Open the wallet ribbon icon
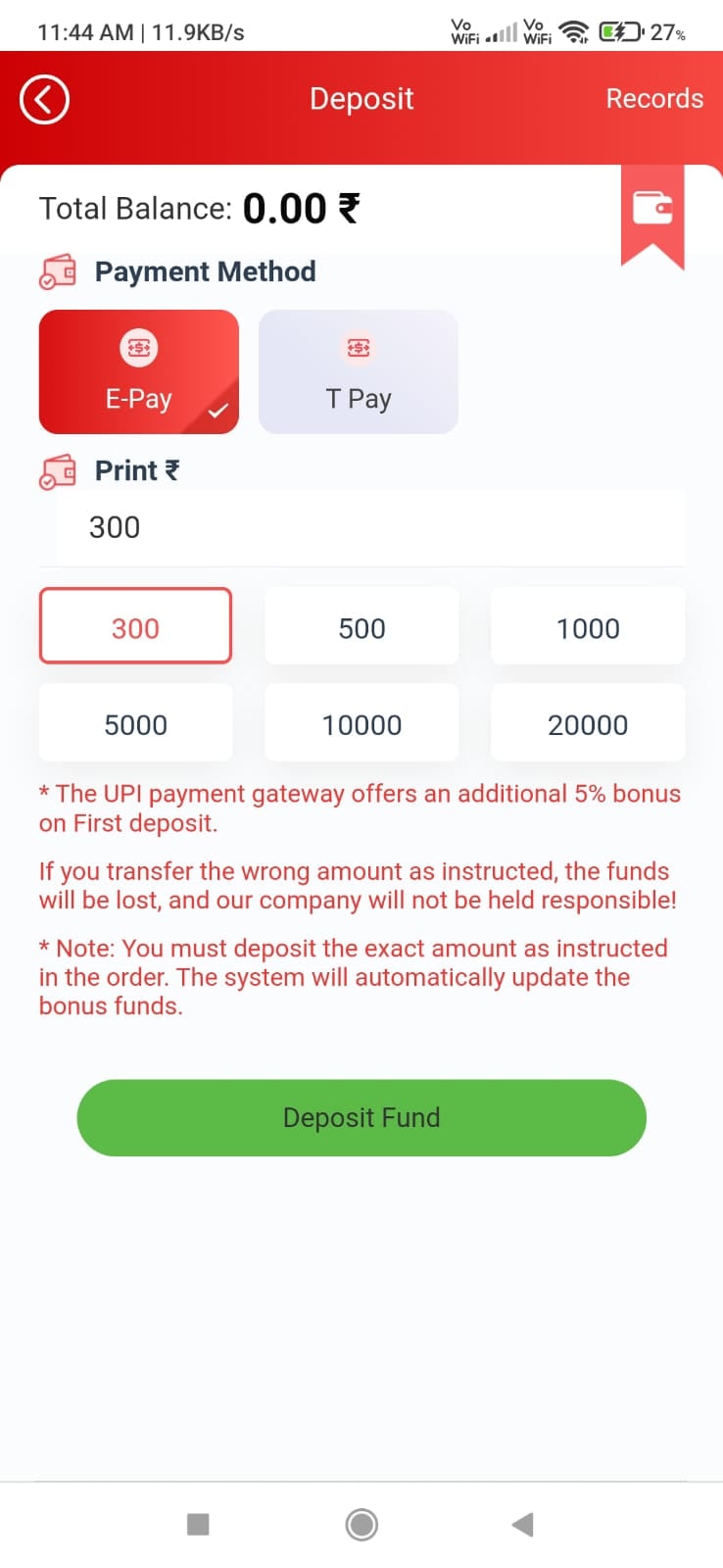Screen dimensions: 723x1568 tap(652, 209)
